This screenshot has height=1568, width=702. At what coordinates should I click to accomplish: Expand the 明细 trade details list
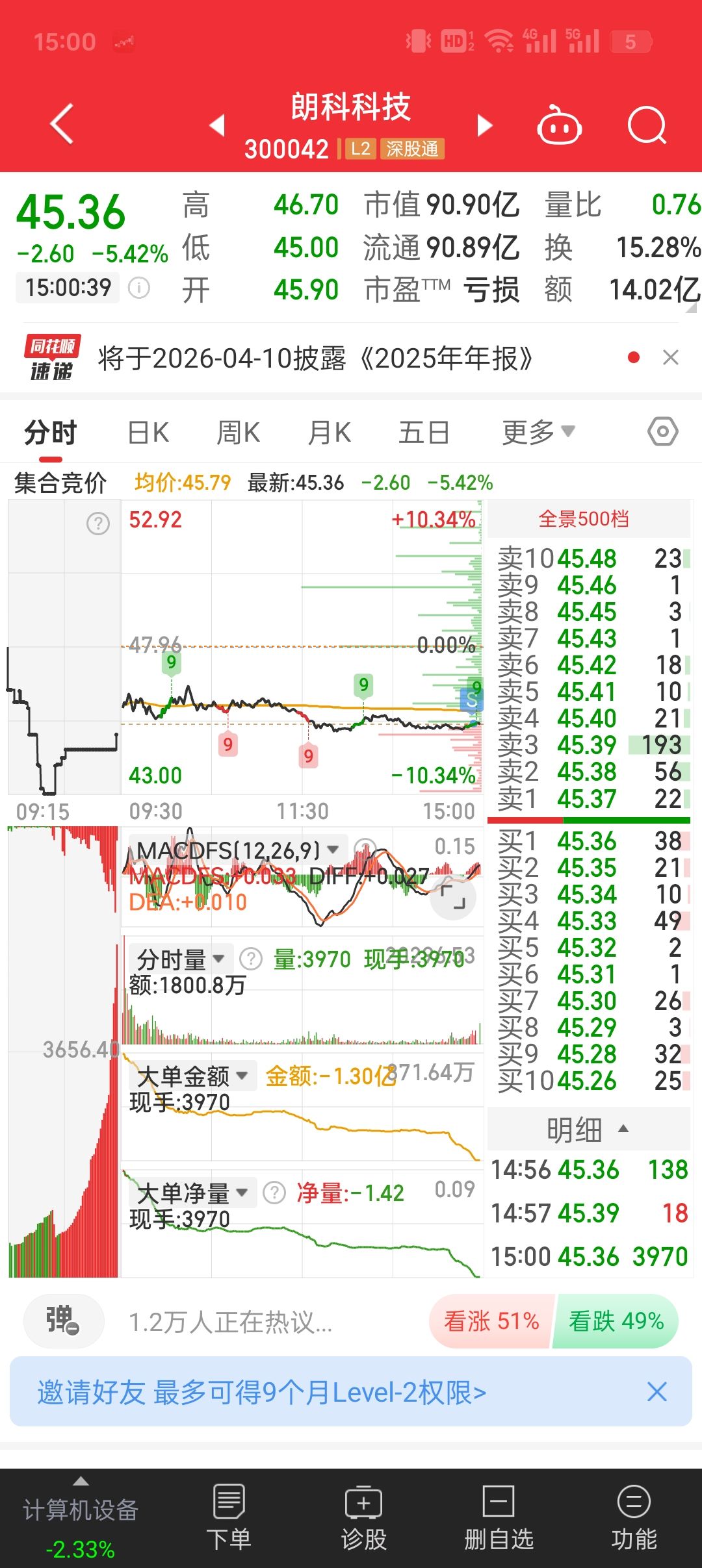(588, 1130)
